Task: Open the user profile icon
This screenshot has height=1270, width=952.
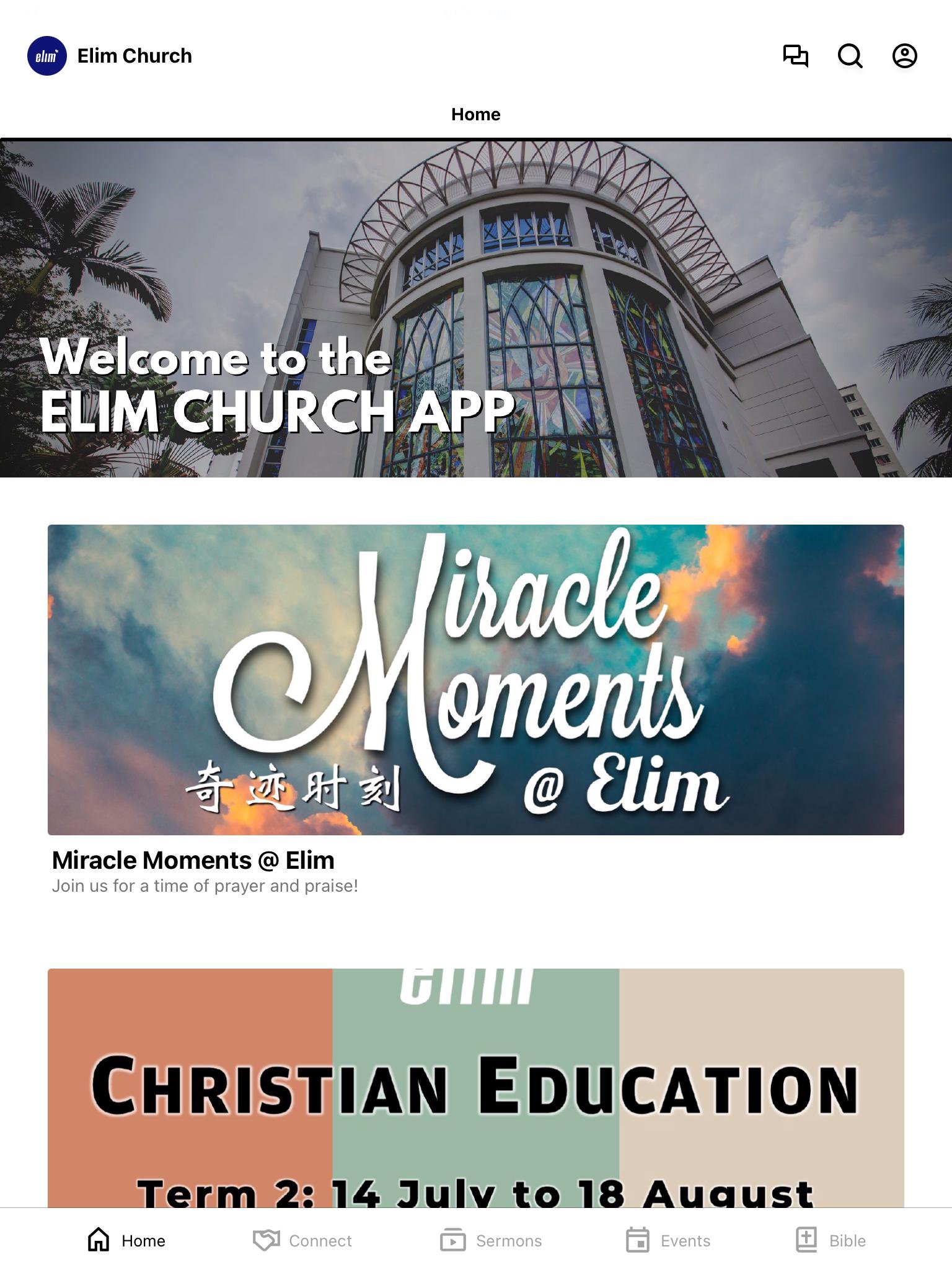Action: [x=905, y=56]
